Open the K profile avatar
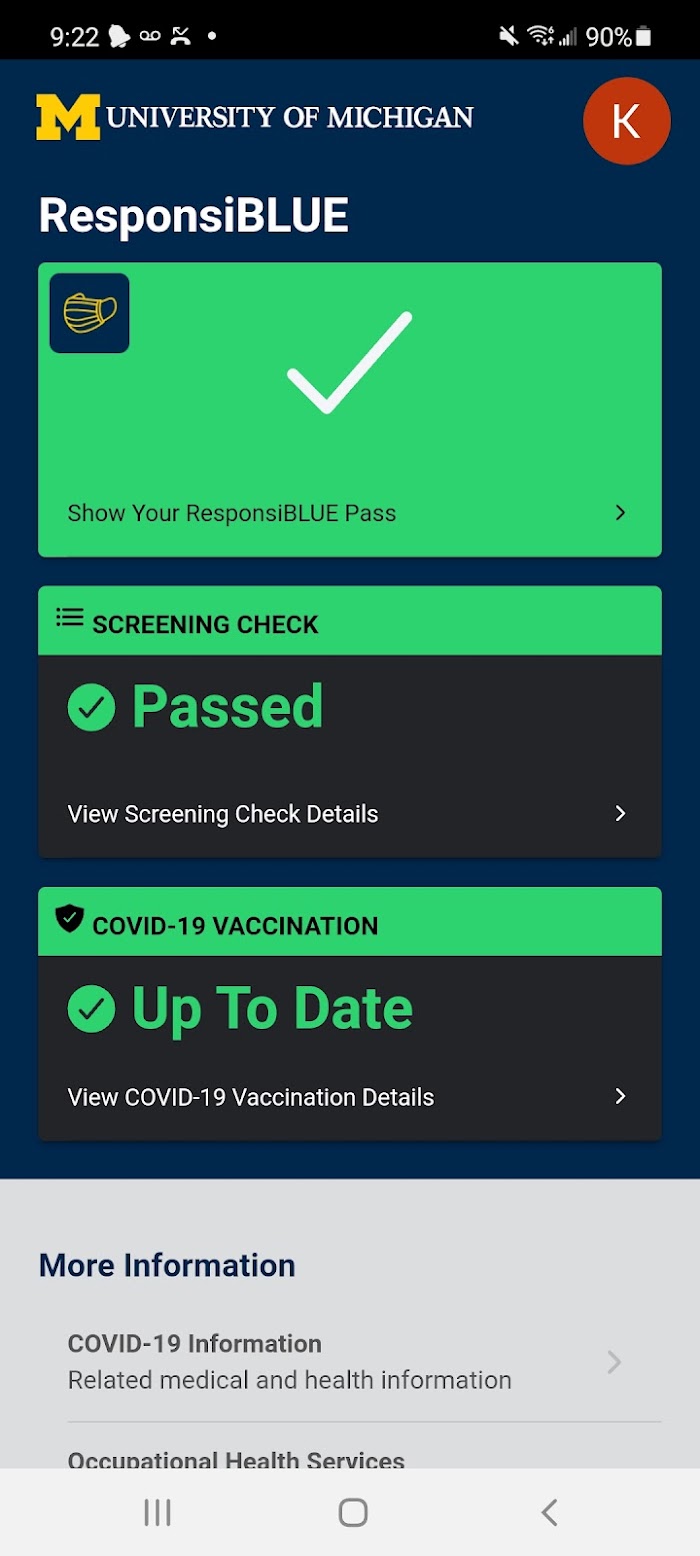The height and width of the screenshot is (1556, 700). (626, 121)
